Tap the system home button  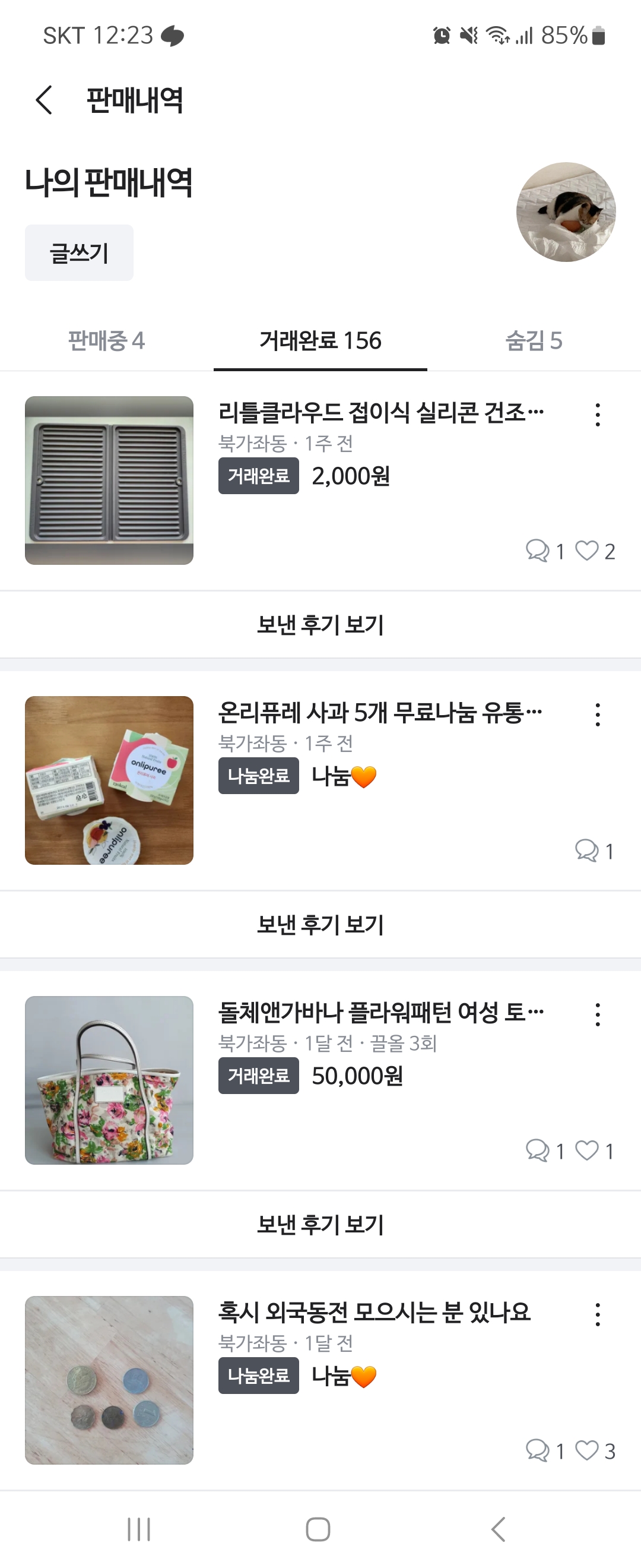tap(318, 1529)
